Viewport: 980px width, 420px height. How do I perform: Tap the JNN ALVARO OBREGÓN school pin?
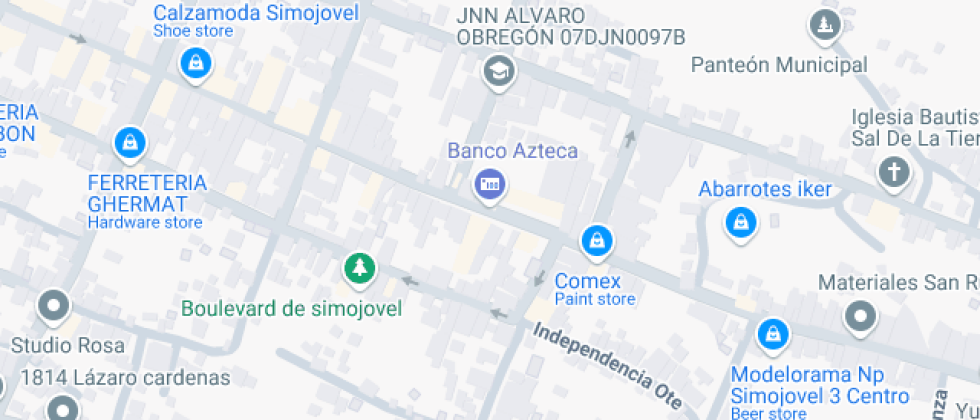point(496,70)
